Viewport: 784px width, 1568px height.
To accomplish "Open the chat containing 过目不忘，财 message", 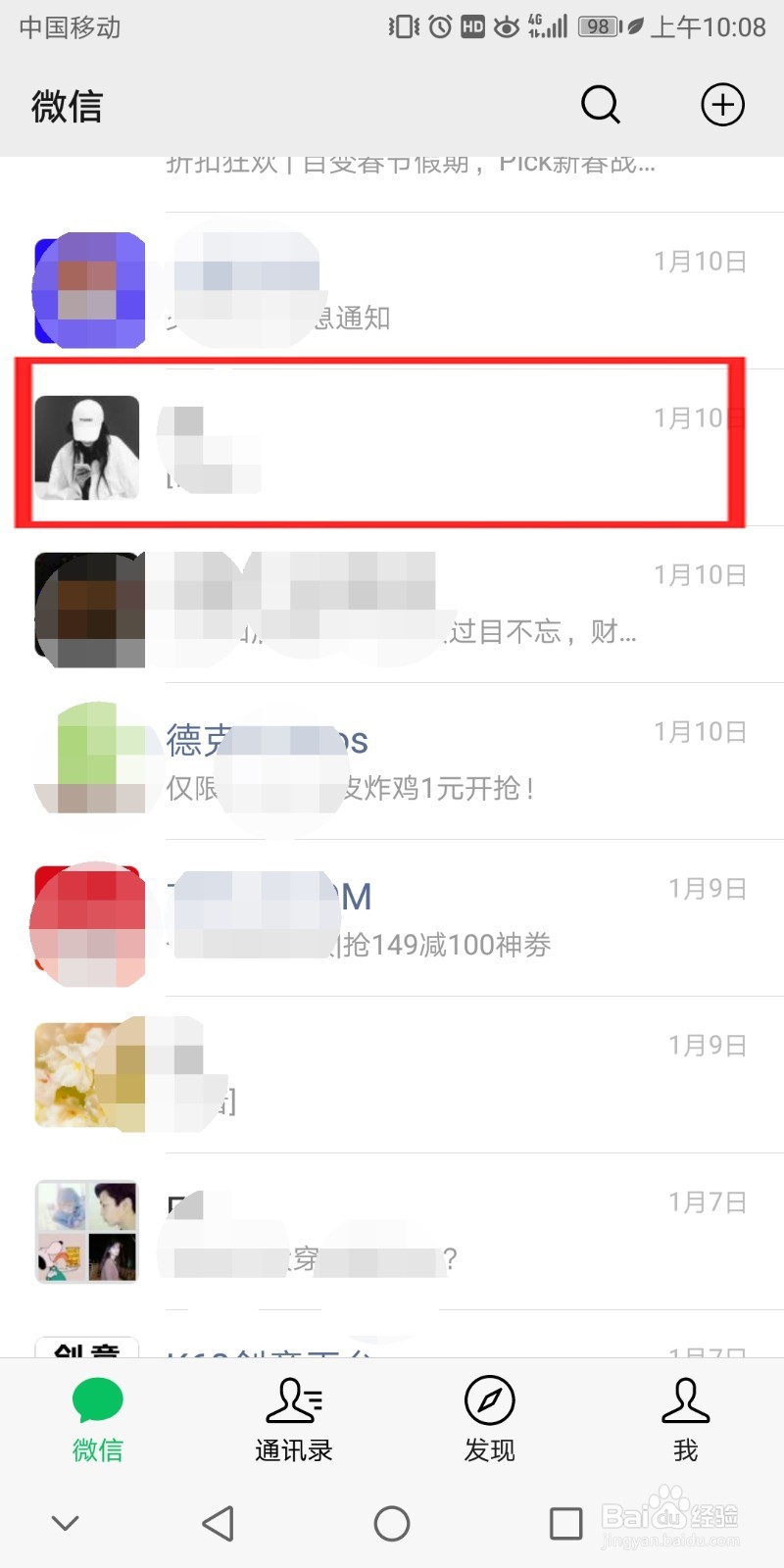I will [x=392, y=606].
